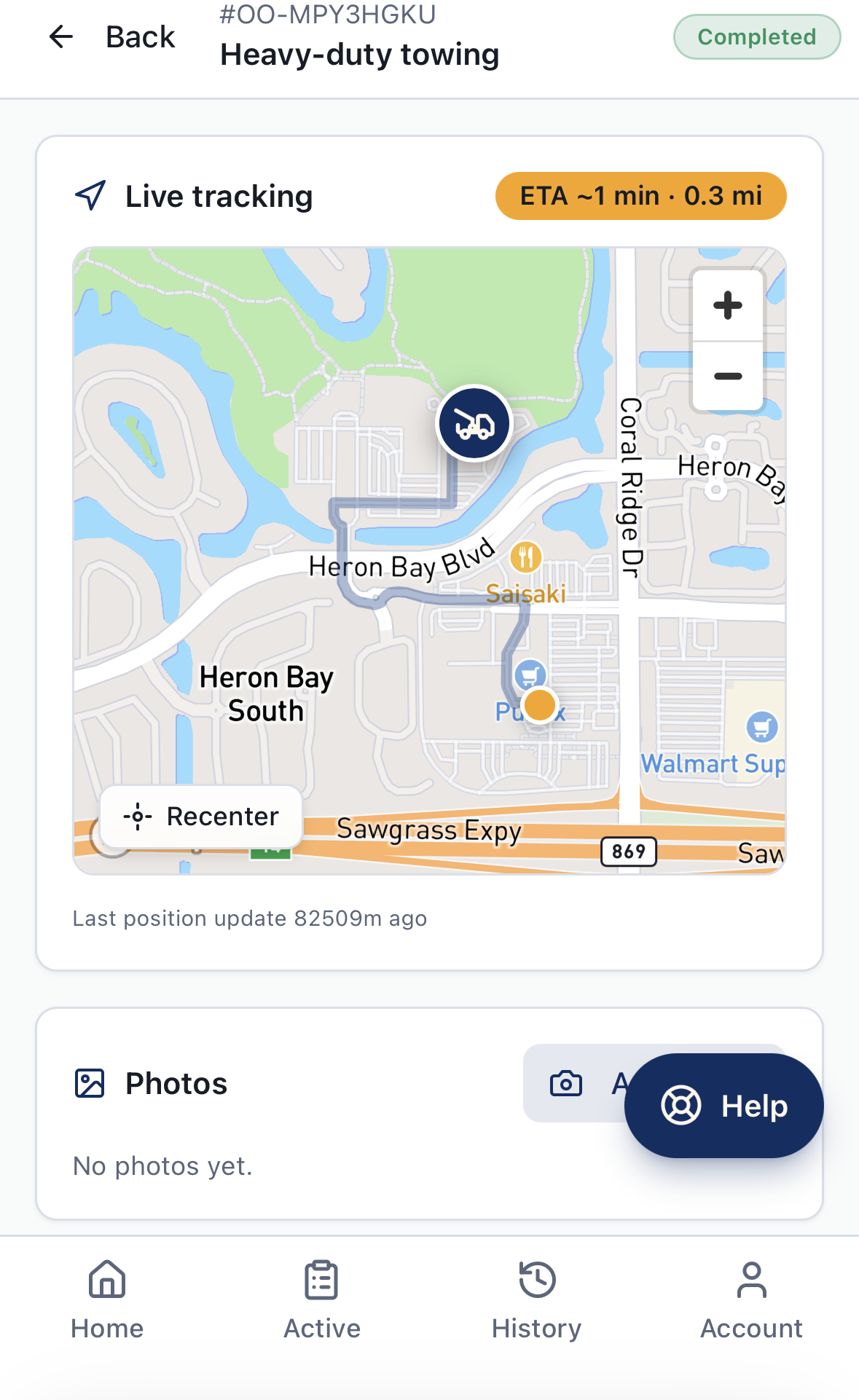This screenshot has height=1400, width=859.
Task: Tap the tow truck marker on the map
Action: [474, 423]
